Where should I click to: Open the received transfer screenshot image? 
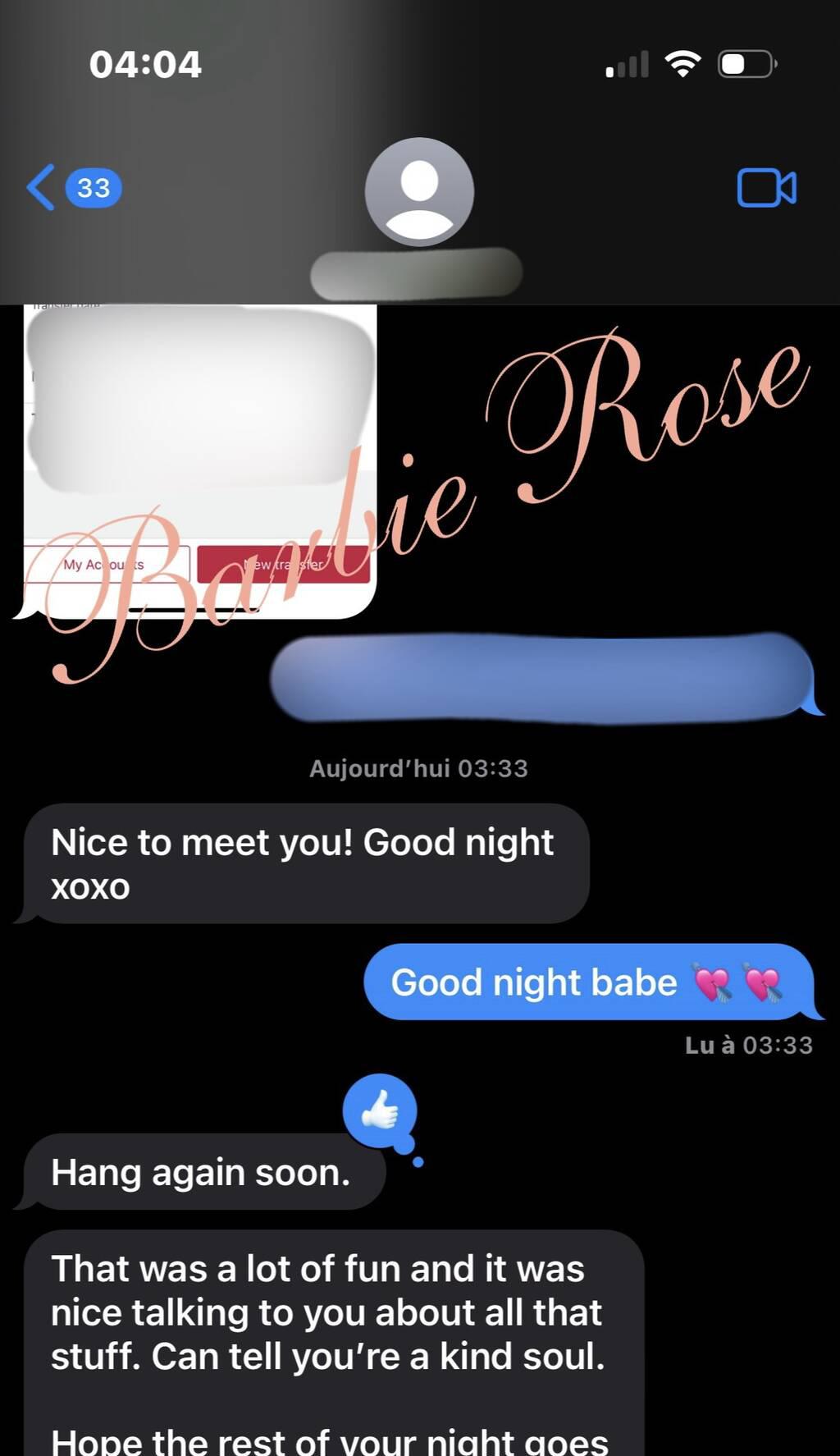[200, 460]
